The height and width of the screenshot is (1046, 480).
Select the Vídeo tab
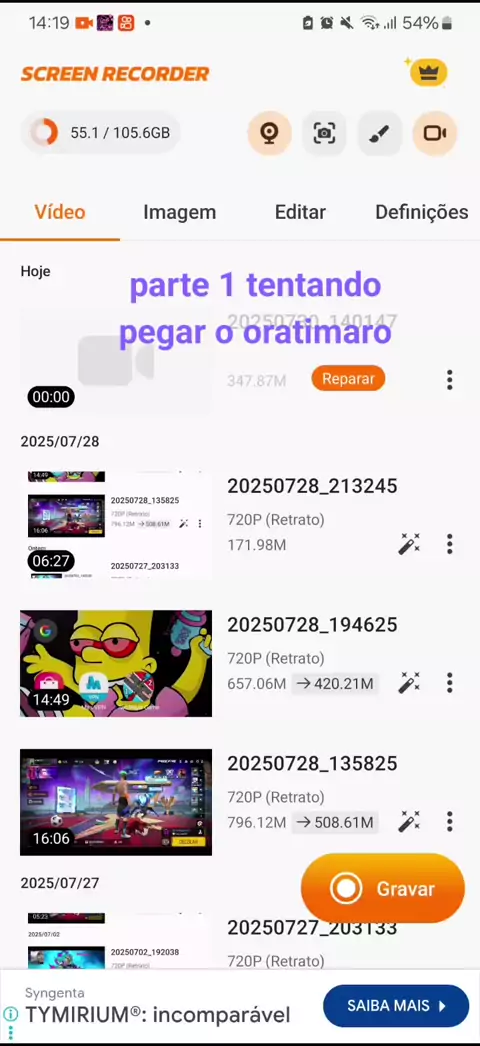(60, 212)
